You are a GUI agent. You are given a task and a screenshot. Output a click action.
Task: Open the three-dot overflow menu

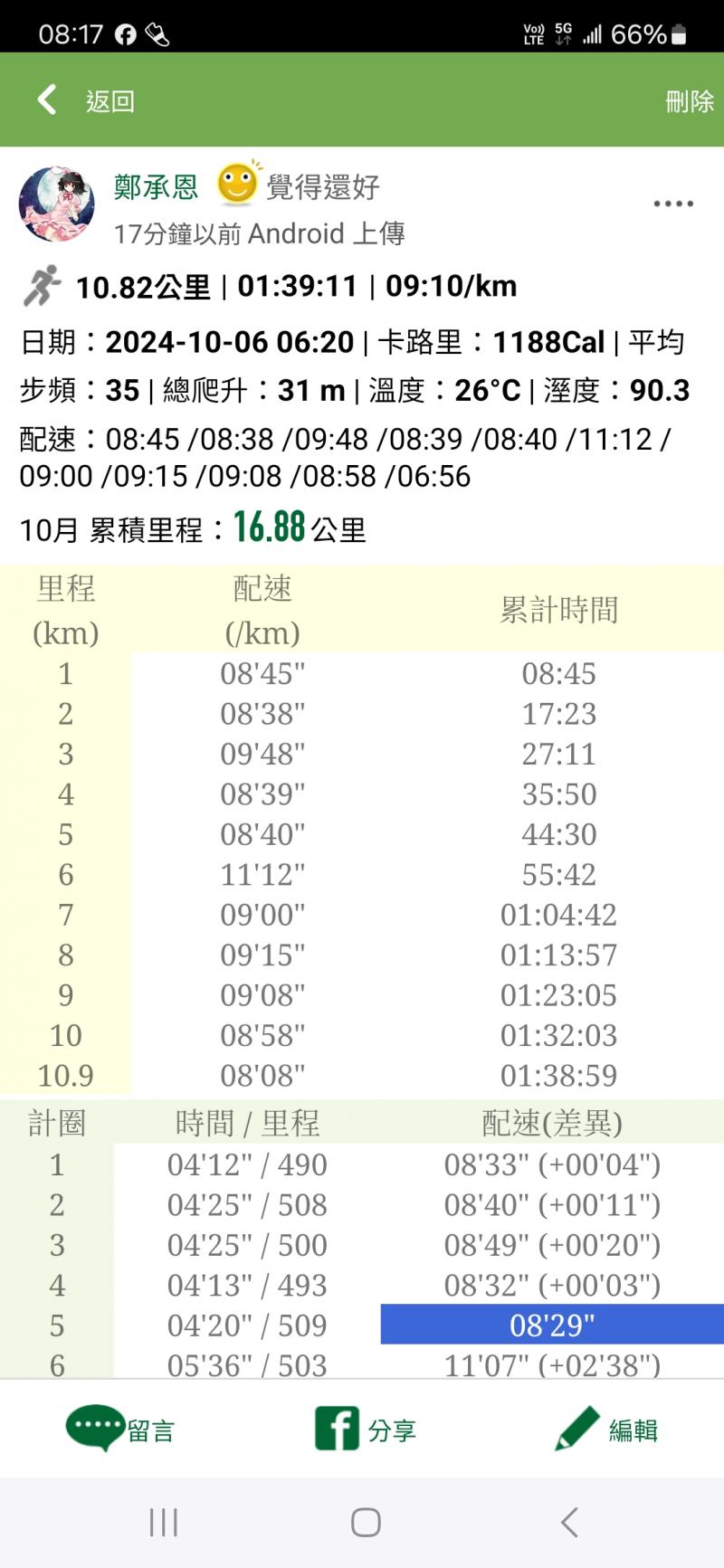point(673,204)
